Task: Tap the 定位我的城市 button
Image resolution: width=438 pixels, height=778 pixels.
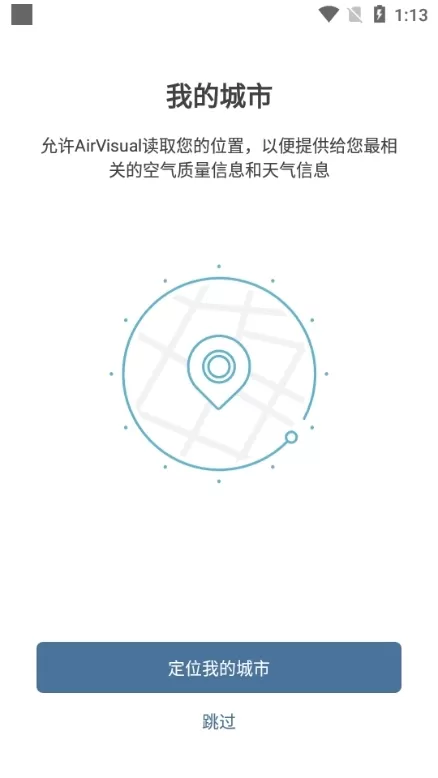Action: point(219,667)
